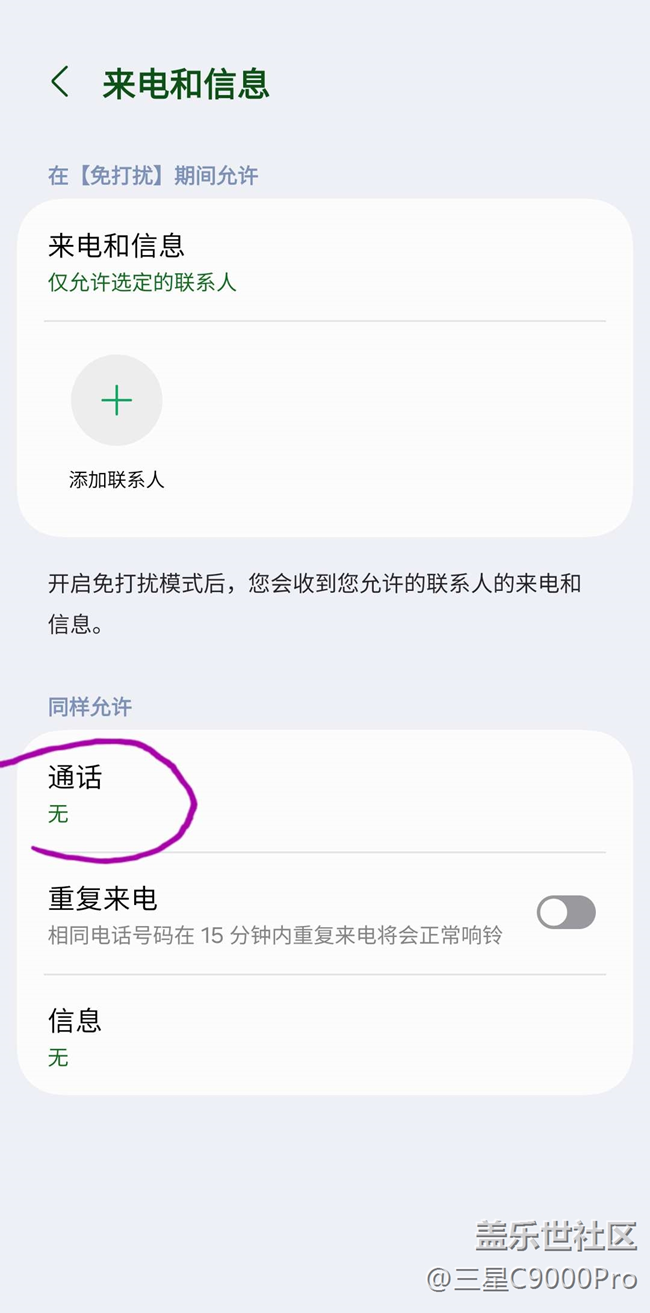Tap the plus button to add contacts
The width and height of the screenshot is (650, 1313).
(x=116, y=400)
